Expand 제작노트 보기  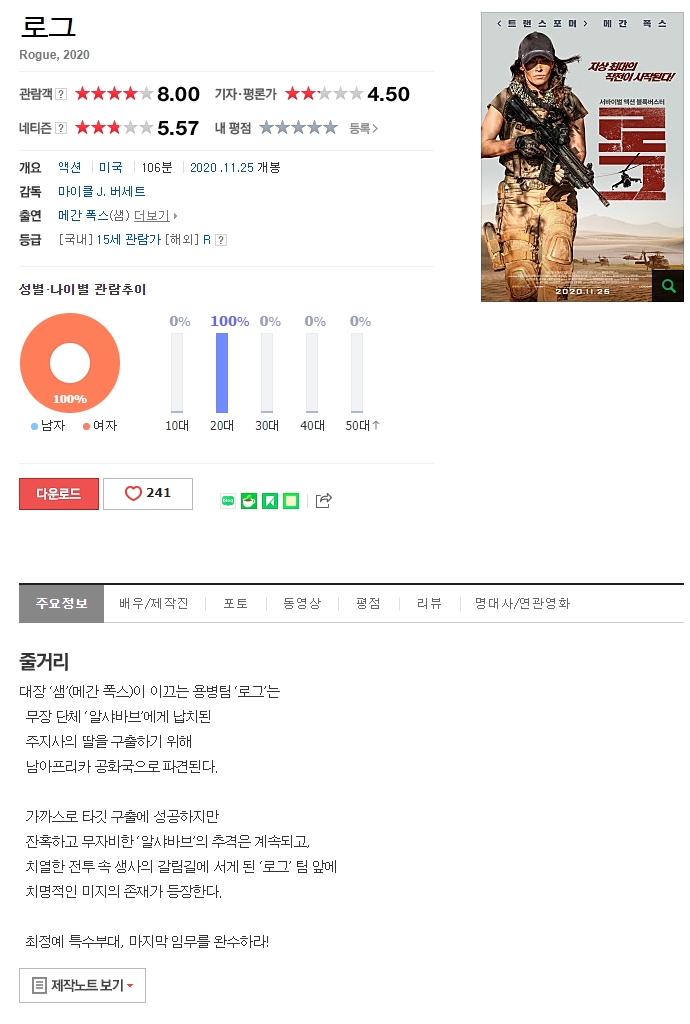point(83,986)
